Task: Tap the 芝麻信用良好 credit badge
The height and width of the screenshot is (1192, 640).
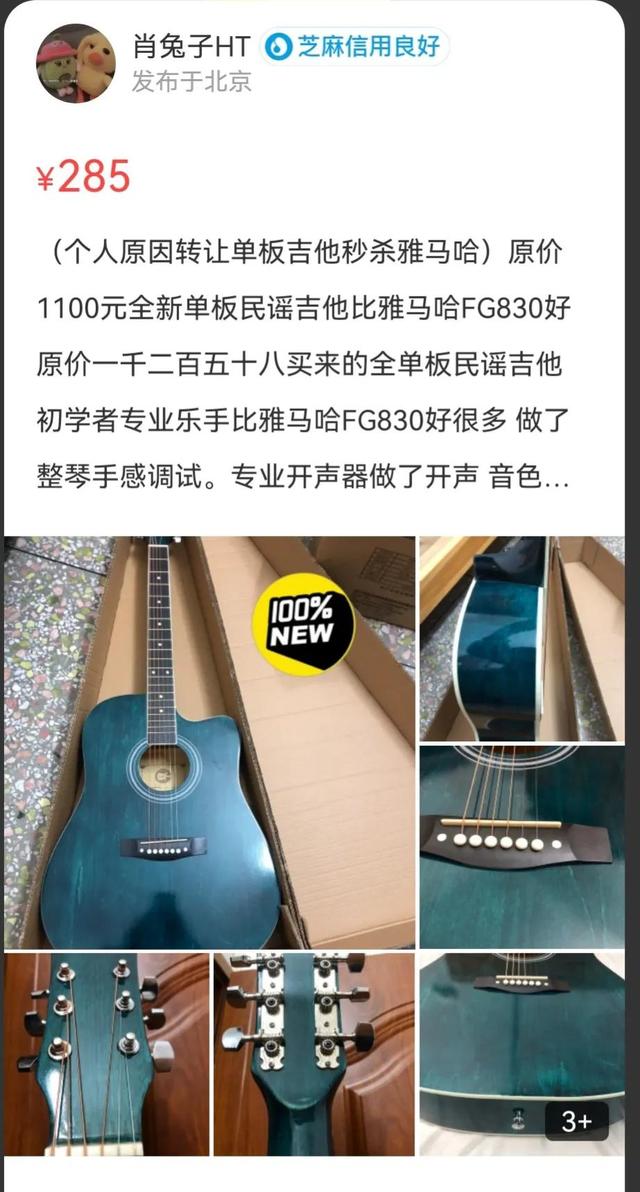Action: click(x=356, y=47)
